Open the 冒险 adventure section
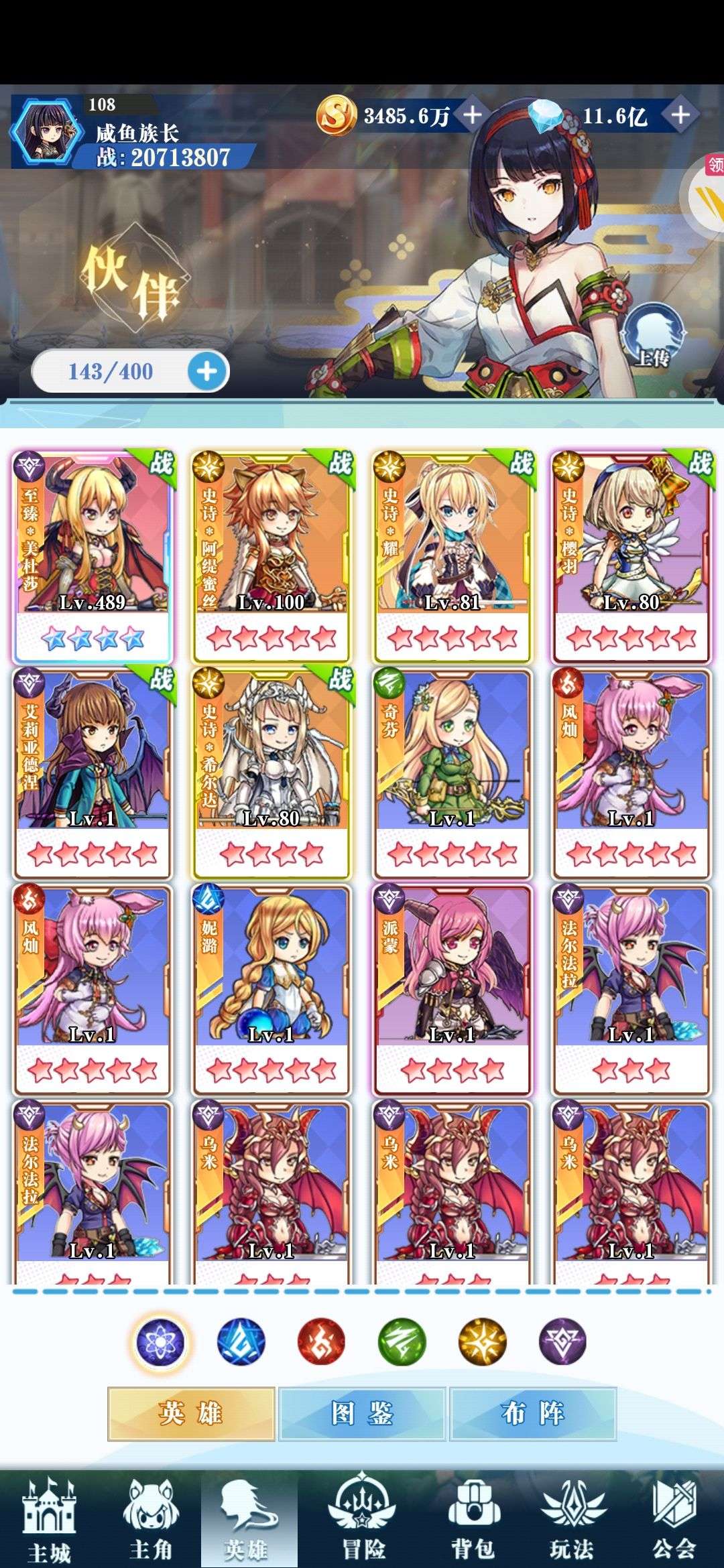 [x=364, y=1518]
